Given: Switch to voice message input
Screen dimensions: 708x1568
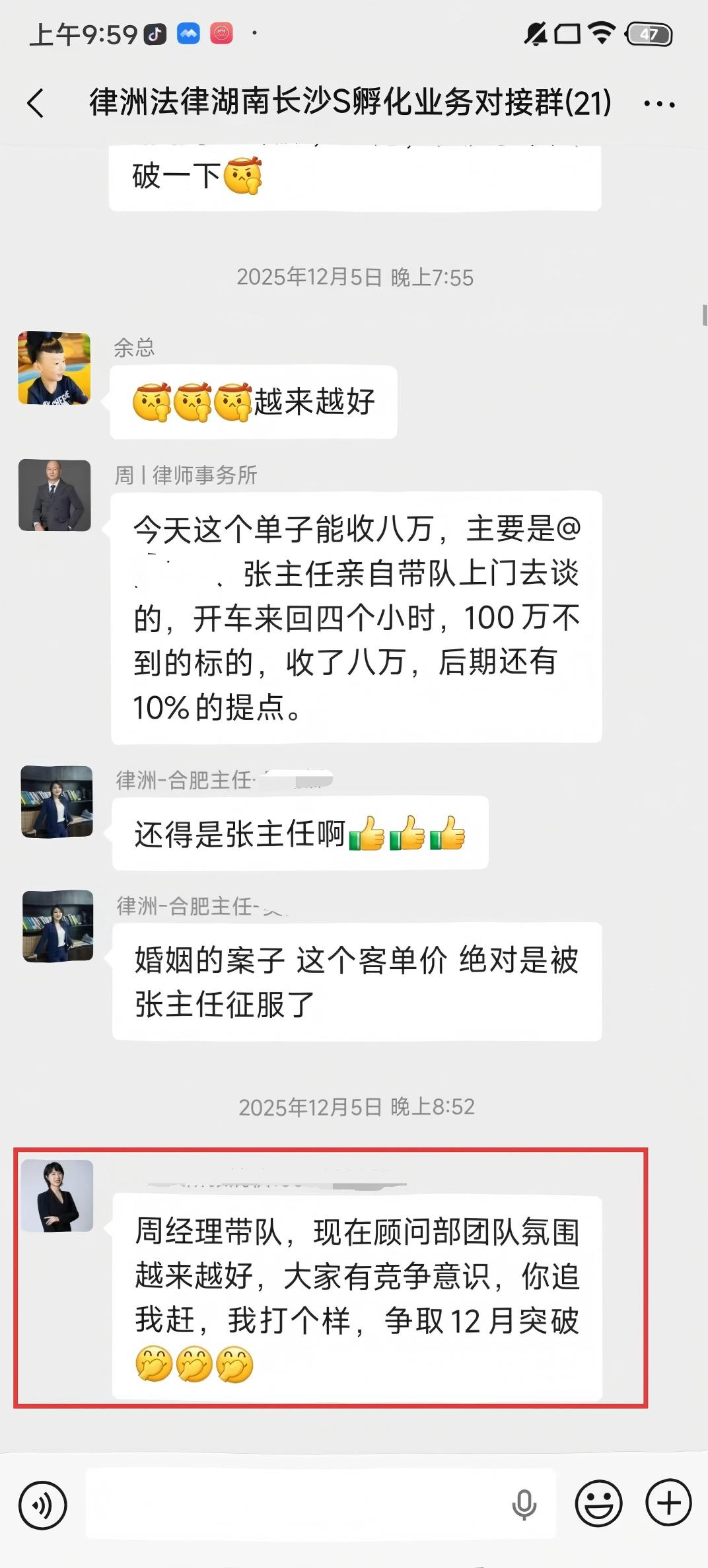Looking at the screenshot, I should (x=43, y=1505).
